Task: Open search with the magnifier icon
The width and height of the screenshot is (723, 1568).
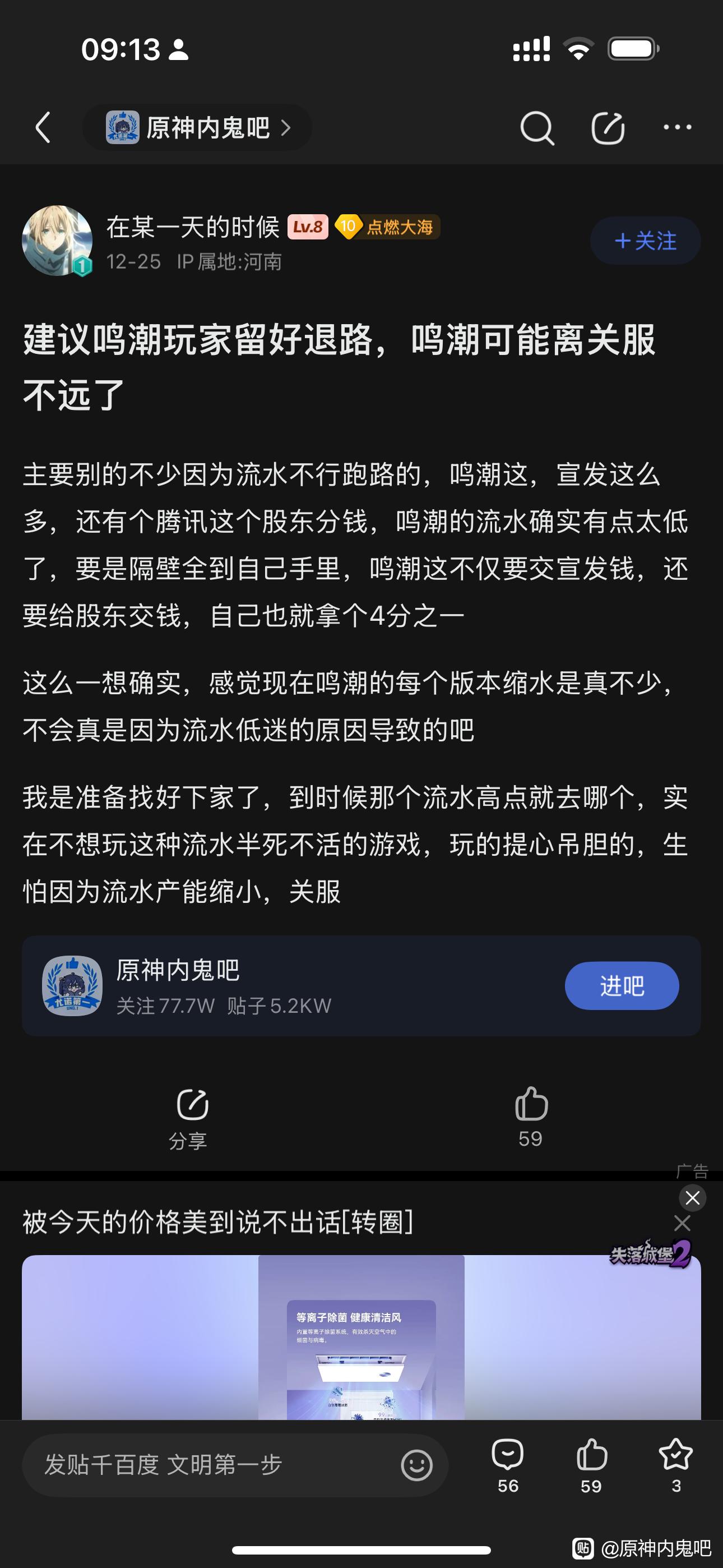Action: click(x=537, y=128)
